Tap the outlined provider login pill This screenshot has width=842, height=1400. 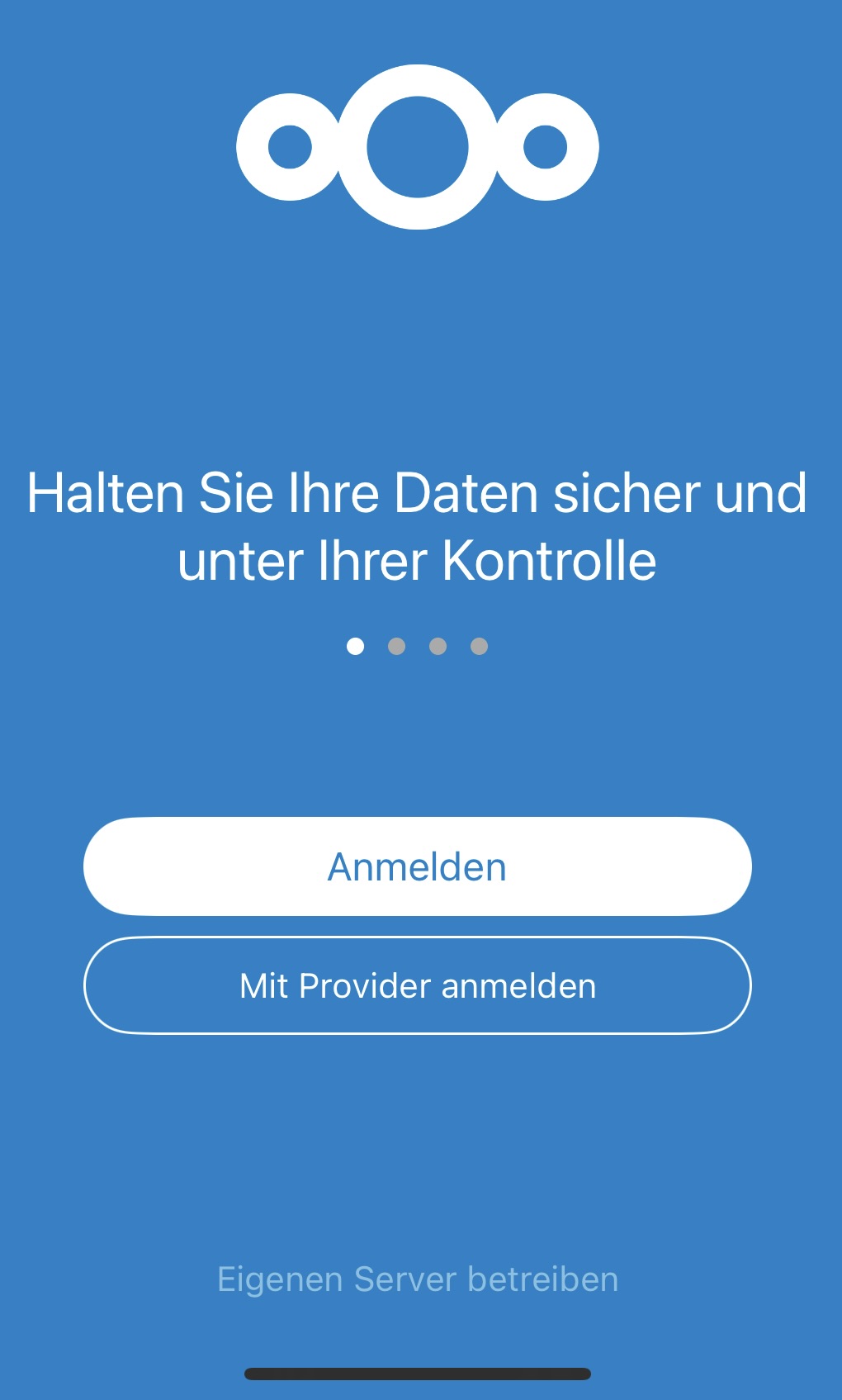point(417,985)
